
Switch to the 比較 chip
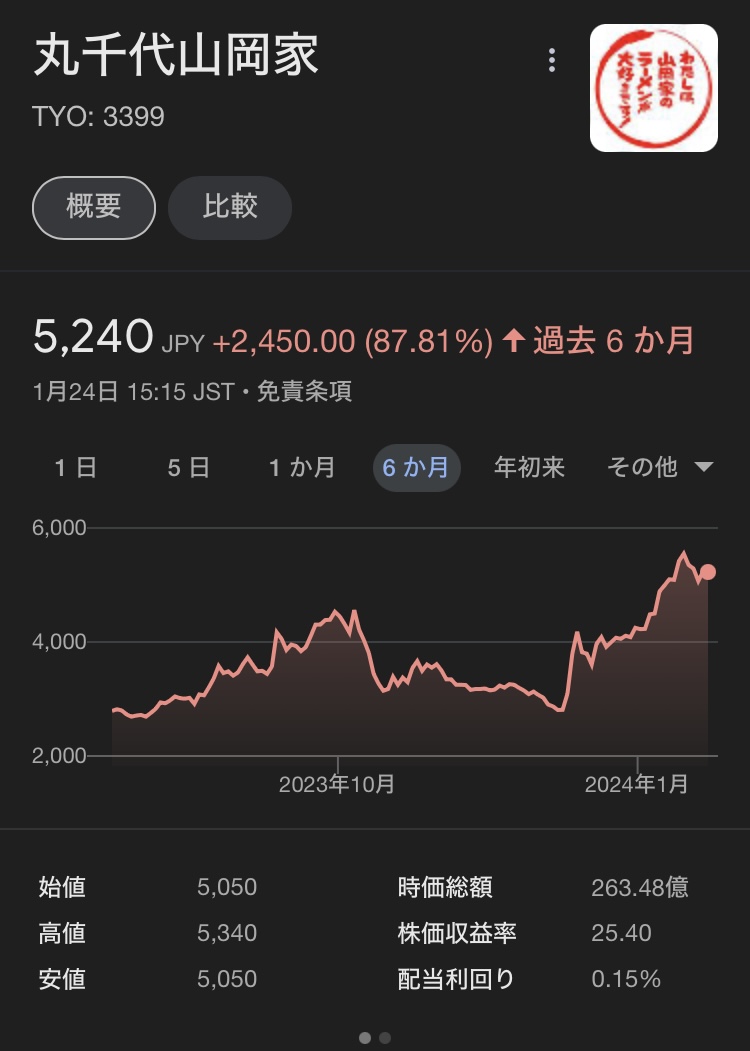[x=230, y=208]
